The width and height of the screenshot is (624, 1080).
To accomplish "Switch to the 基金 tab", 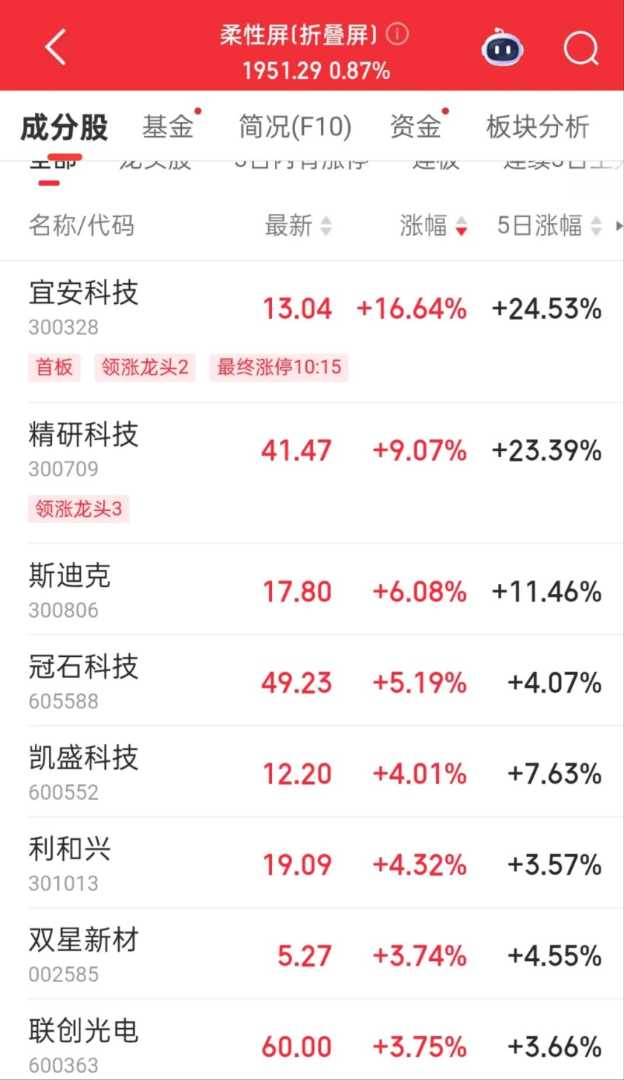I will (x=168, y=127).
